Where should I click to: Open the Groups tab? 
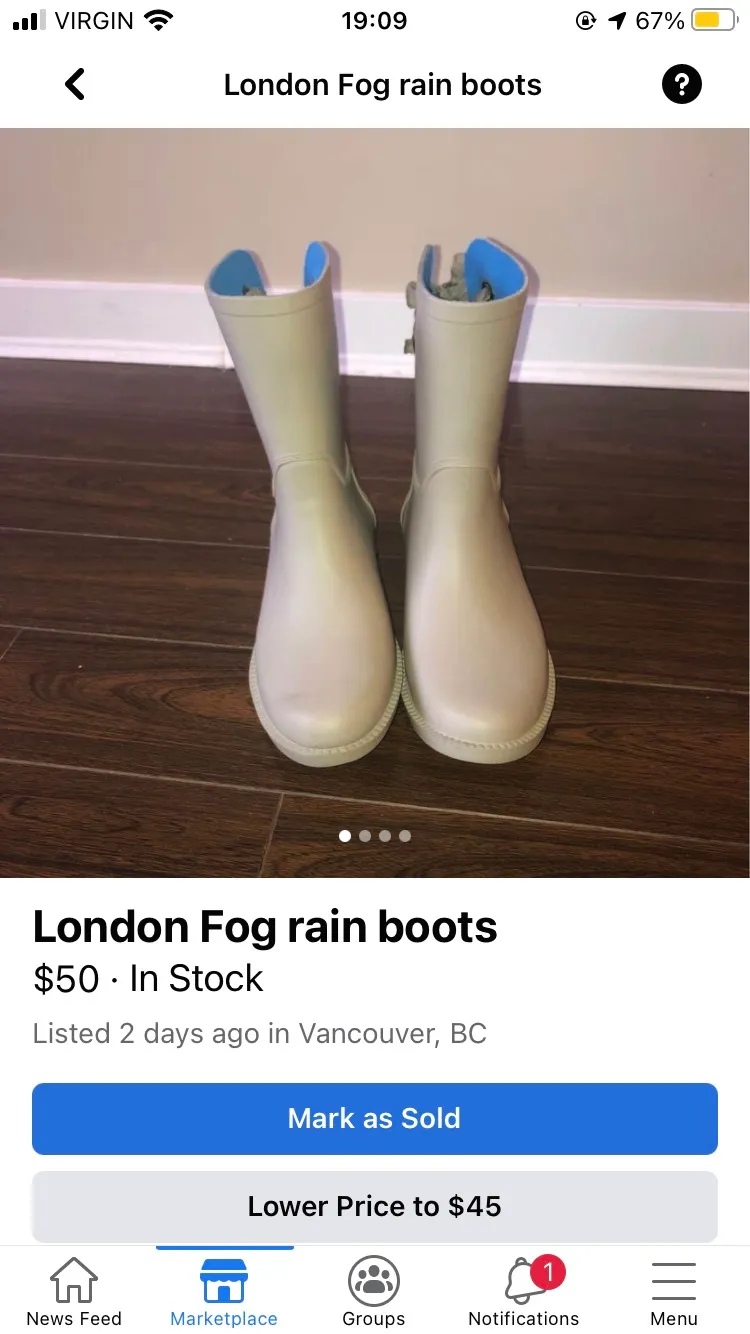click(x=374, y=1292)
